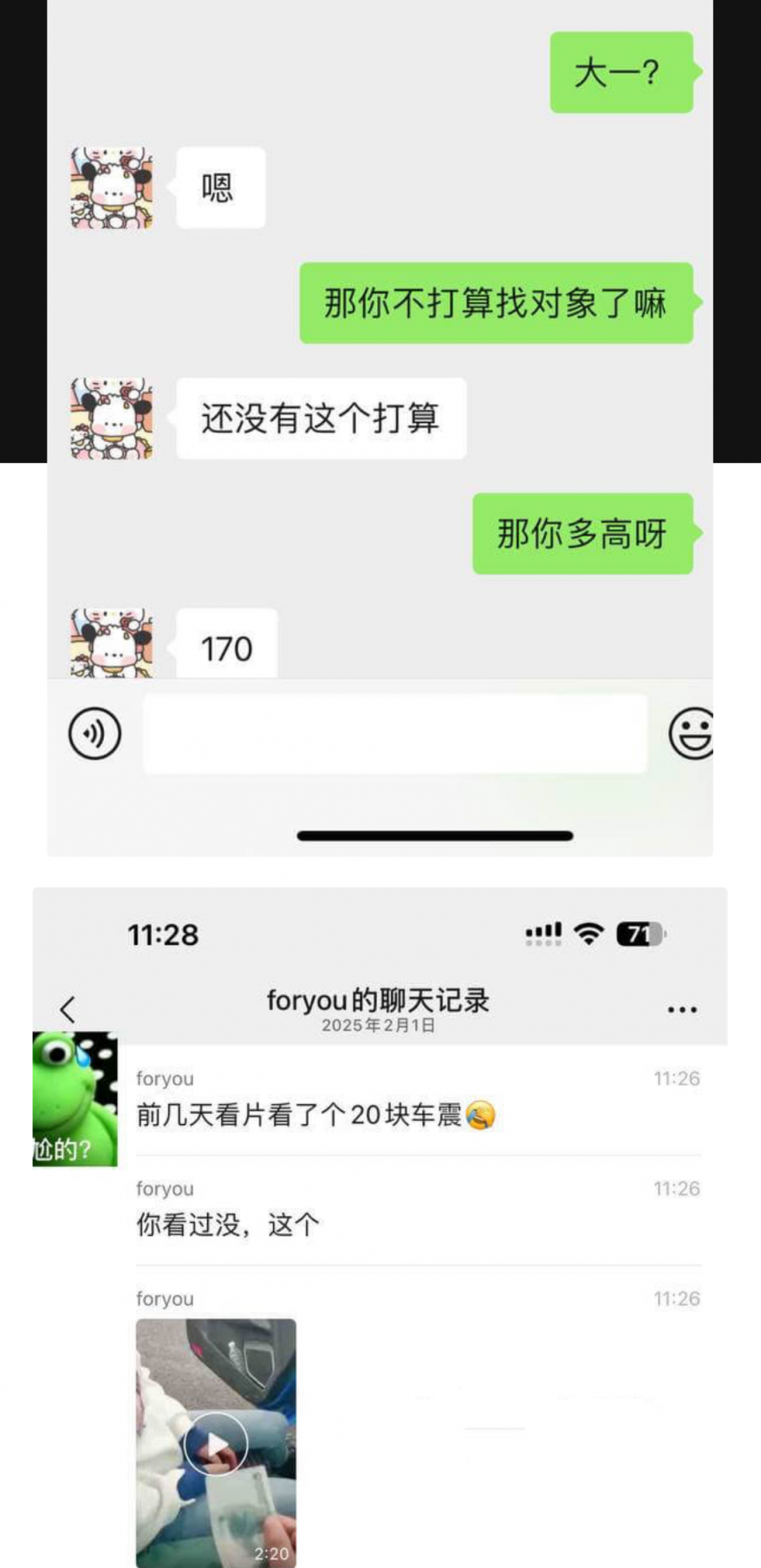Viewport: 761px width, 1568px height.
Task: Play the 2:20 video in the chat record
Action: click(x=216, y=1442)
